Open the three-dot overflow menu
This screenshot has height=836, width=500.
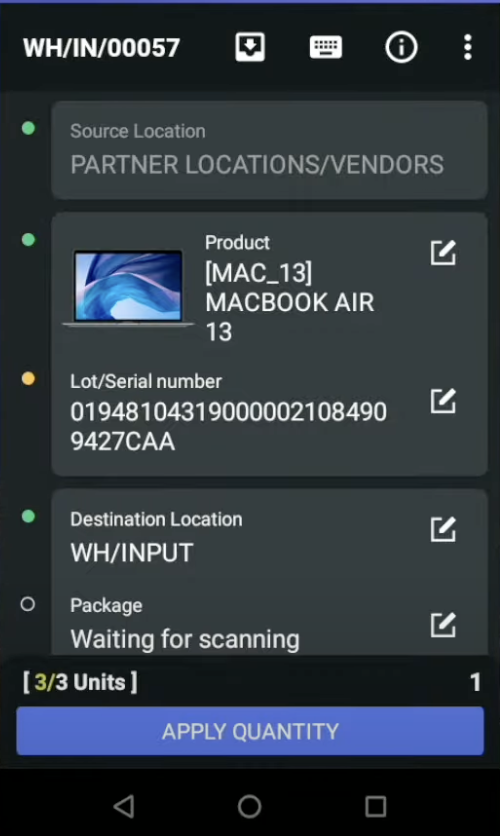(x=467, y=47)
